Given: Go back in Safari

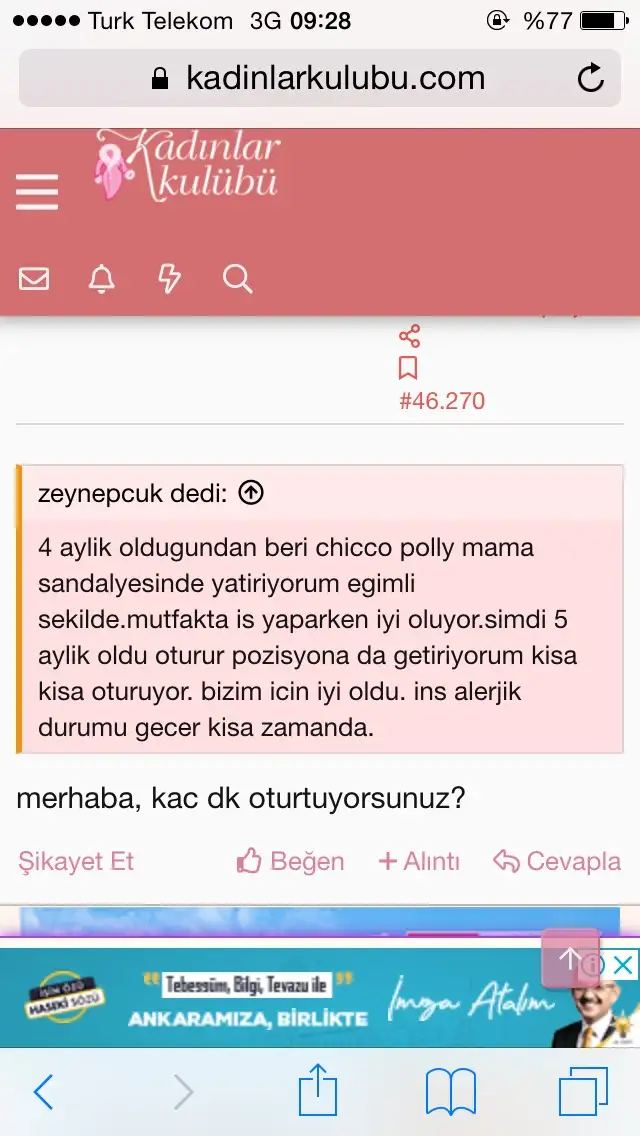Looking at the screenshot, I should pos(43,1092).
